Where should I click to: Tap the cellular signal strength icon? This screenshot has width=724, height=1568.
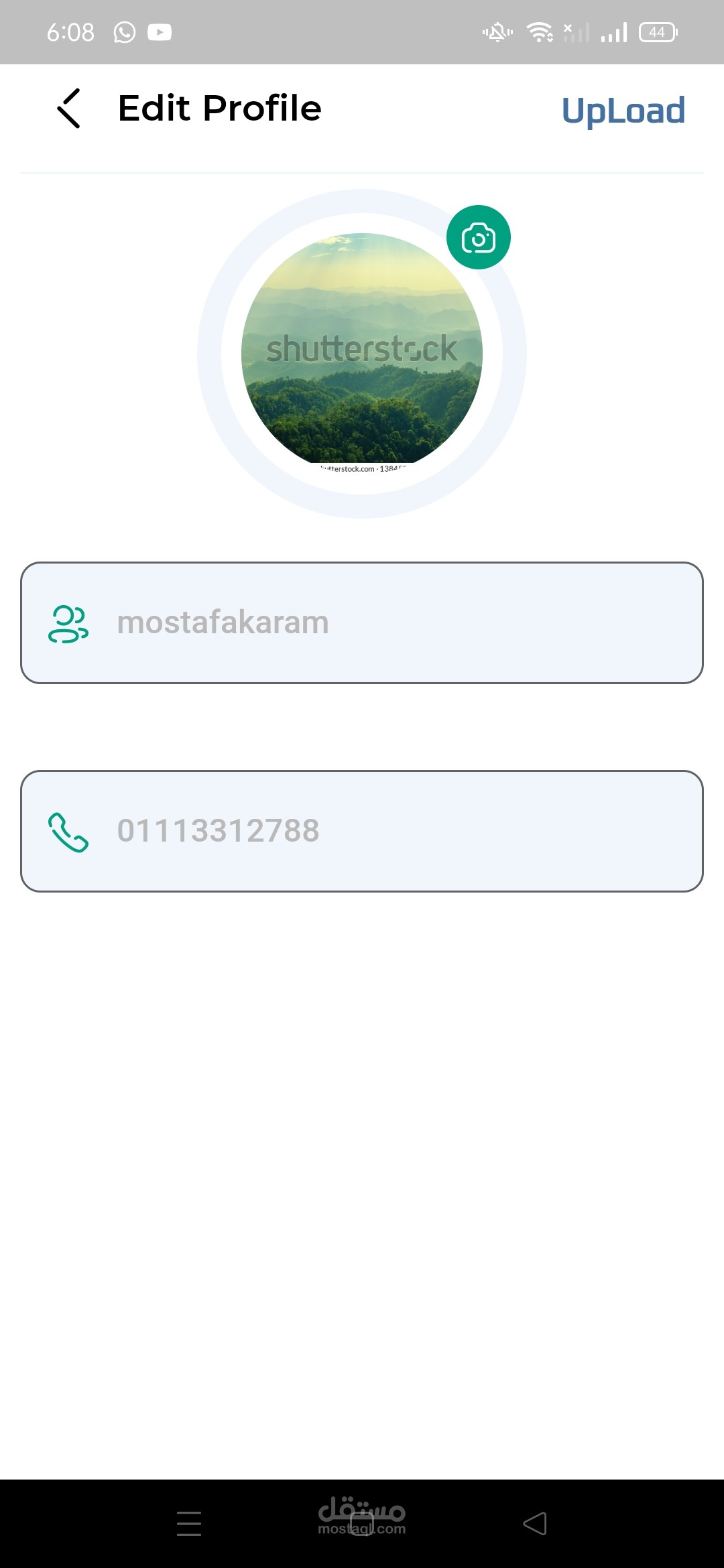615,31
